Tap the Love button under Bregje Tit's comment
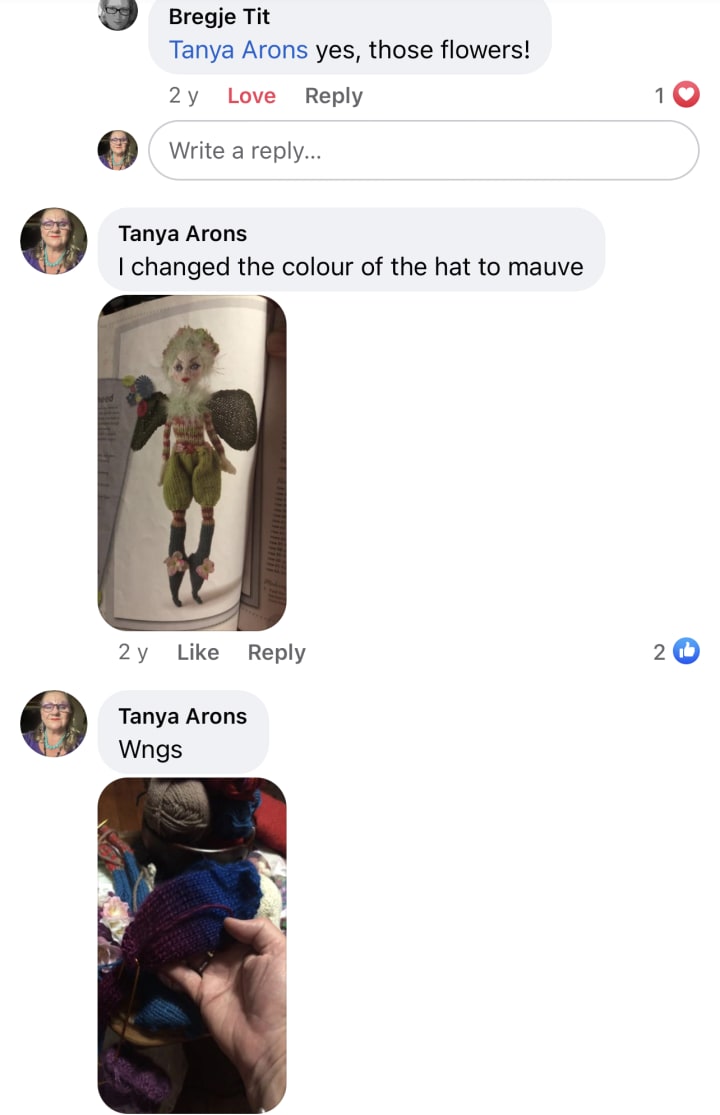The height and width of the screenshot is (1115, 720). (x=251, y=96)
